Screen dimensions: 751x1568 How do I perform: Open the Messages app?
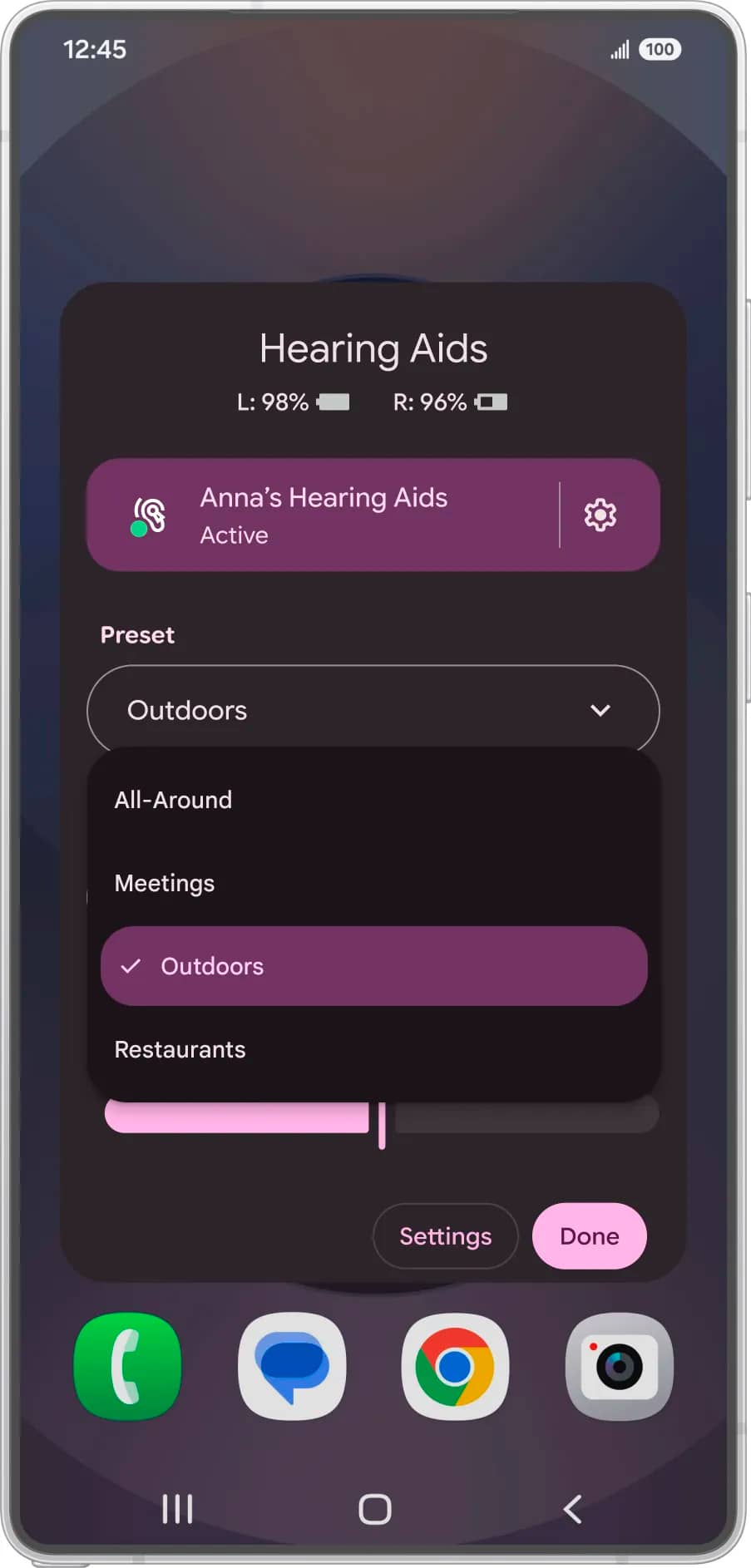point(291,1366)
